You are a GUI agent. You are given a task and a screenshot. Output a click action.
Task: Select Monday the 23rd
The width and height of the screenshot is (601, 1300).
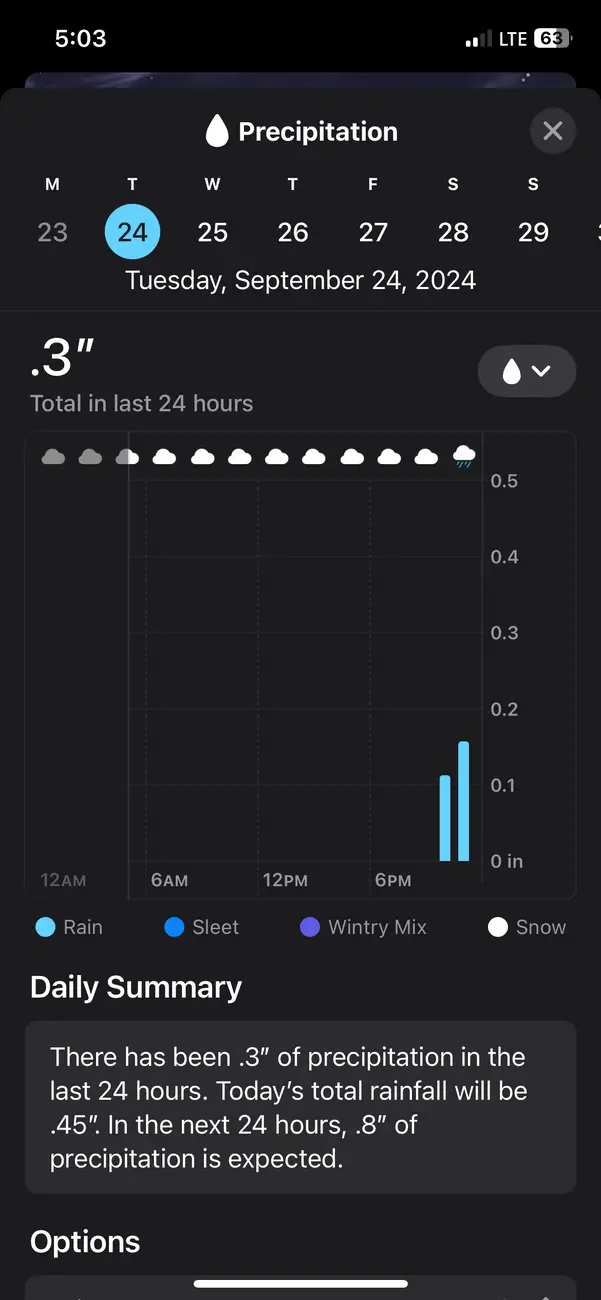(x=52, y=232)
